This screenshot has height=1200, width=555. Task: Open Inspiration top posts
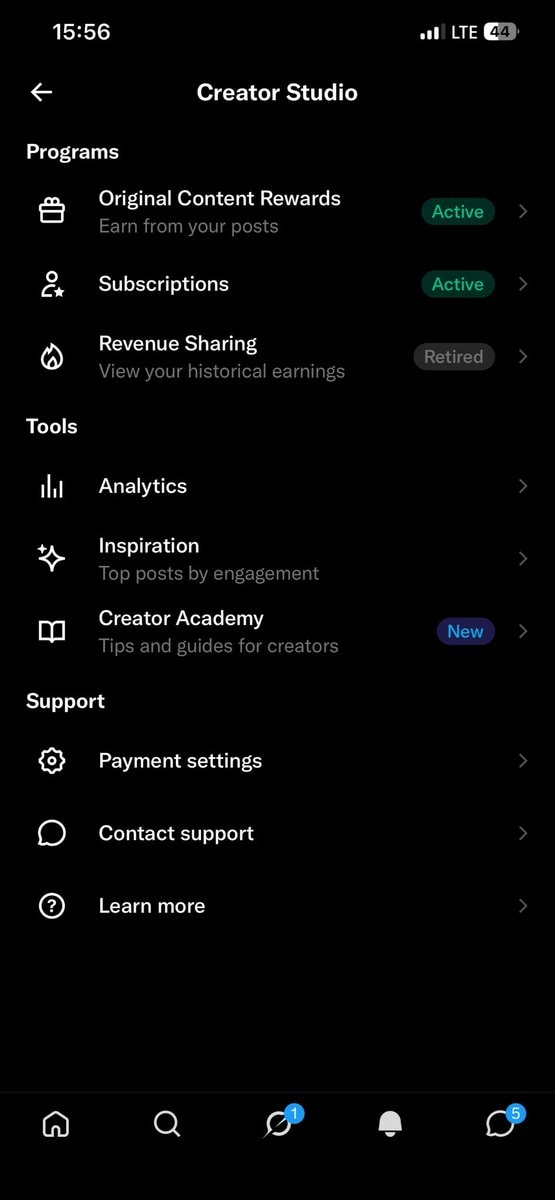277,559
